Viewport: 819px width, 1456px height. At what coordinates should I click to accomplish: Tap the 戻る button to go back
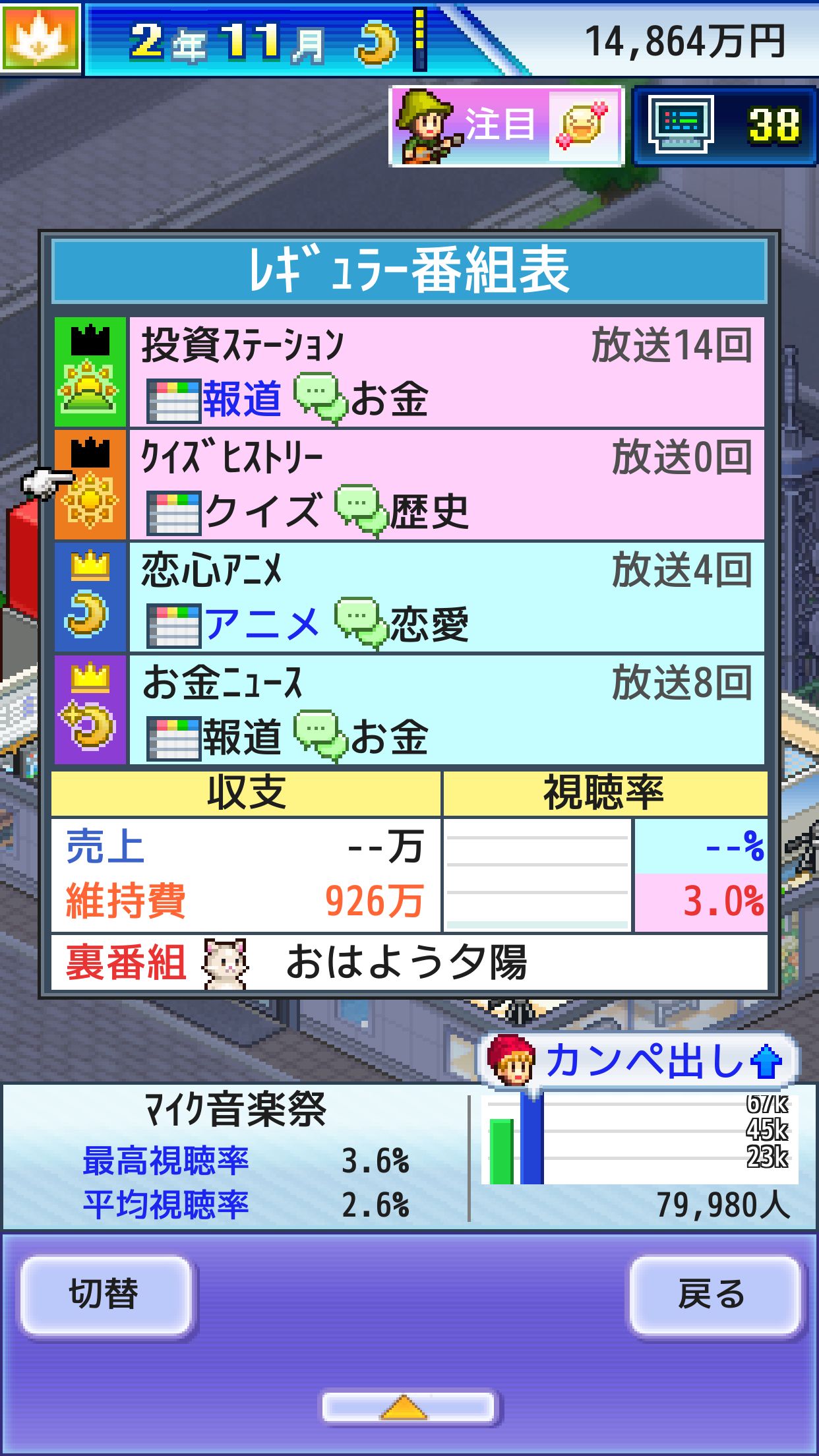(x=714, y=1294)
